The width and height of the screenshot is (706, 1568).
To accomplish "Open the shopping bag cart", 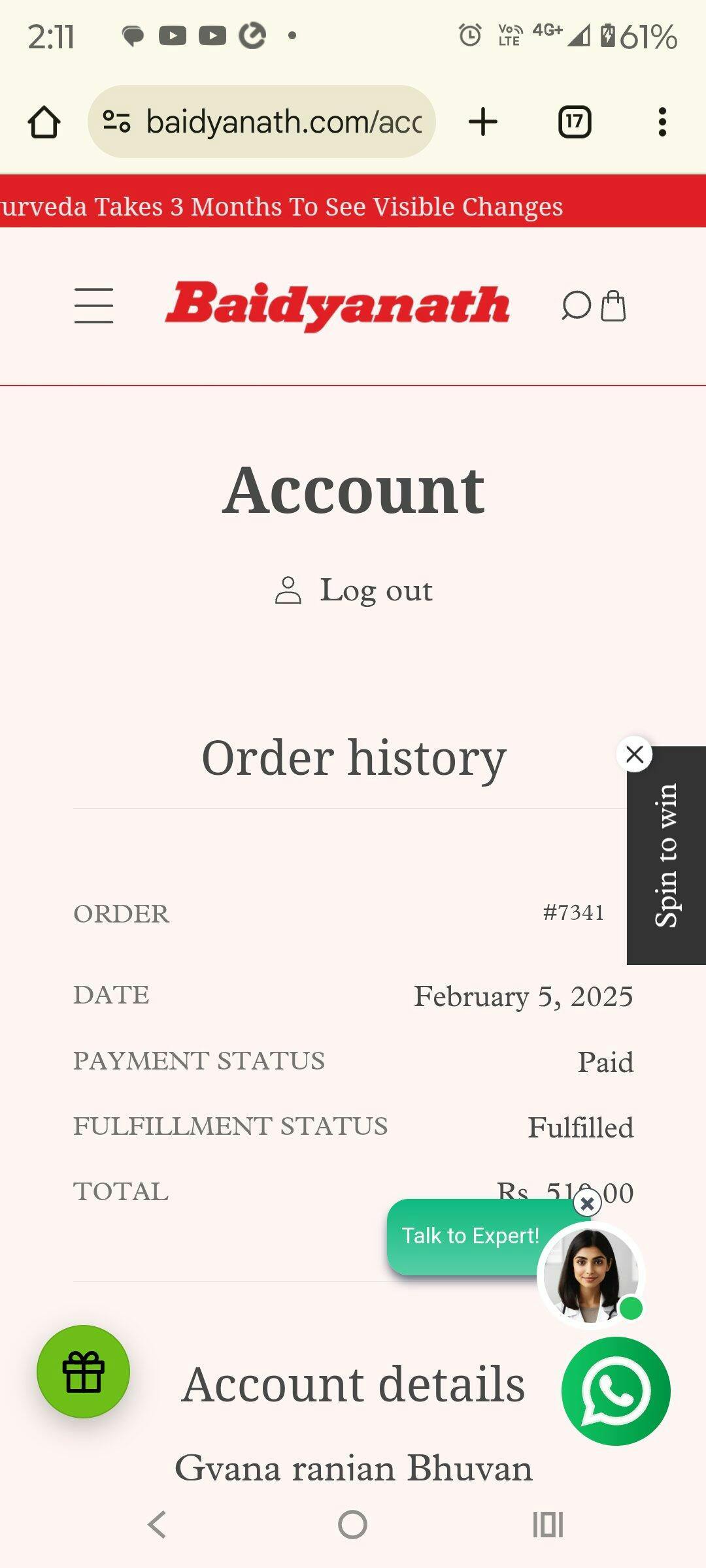I will pos(613,306).
